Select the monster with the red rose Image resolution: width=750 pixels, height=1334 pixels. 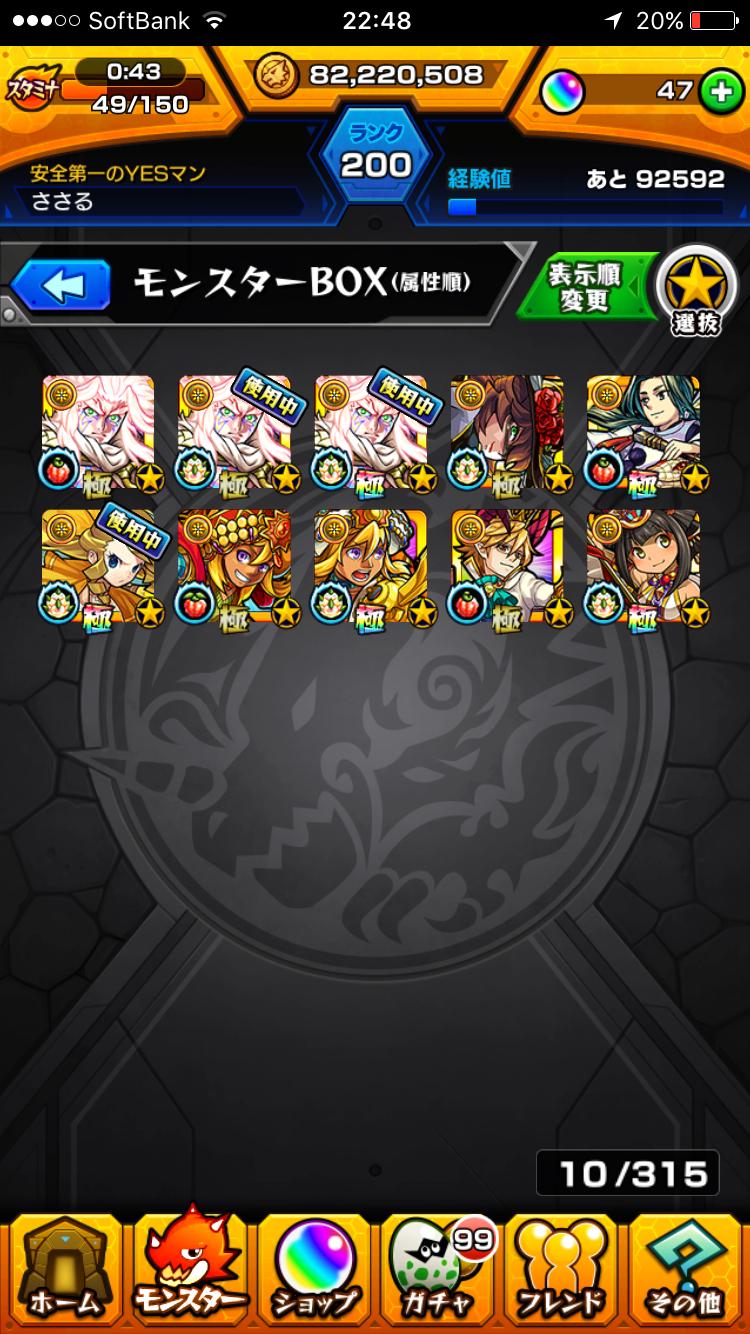(507, 432)
